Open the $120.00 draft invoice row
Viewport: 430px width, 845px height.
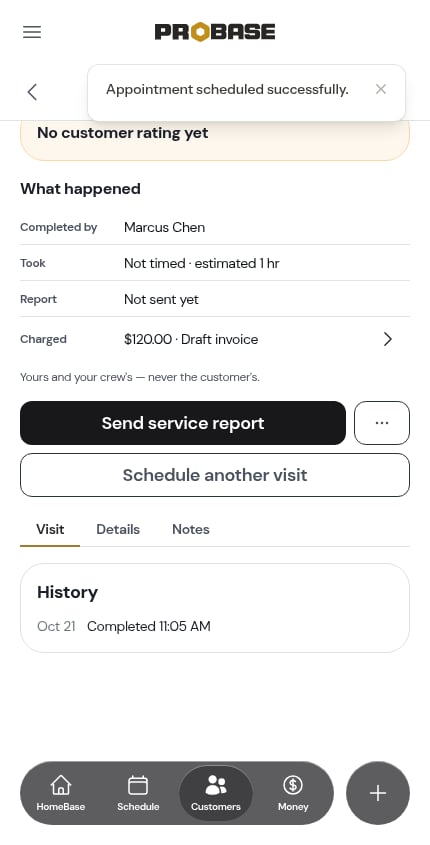214,339
